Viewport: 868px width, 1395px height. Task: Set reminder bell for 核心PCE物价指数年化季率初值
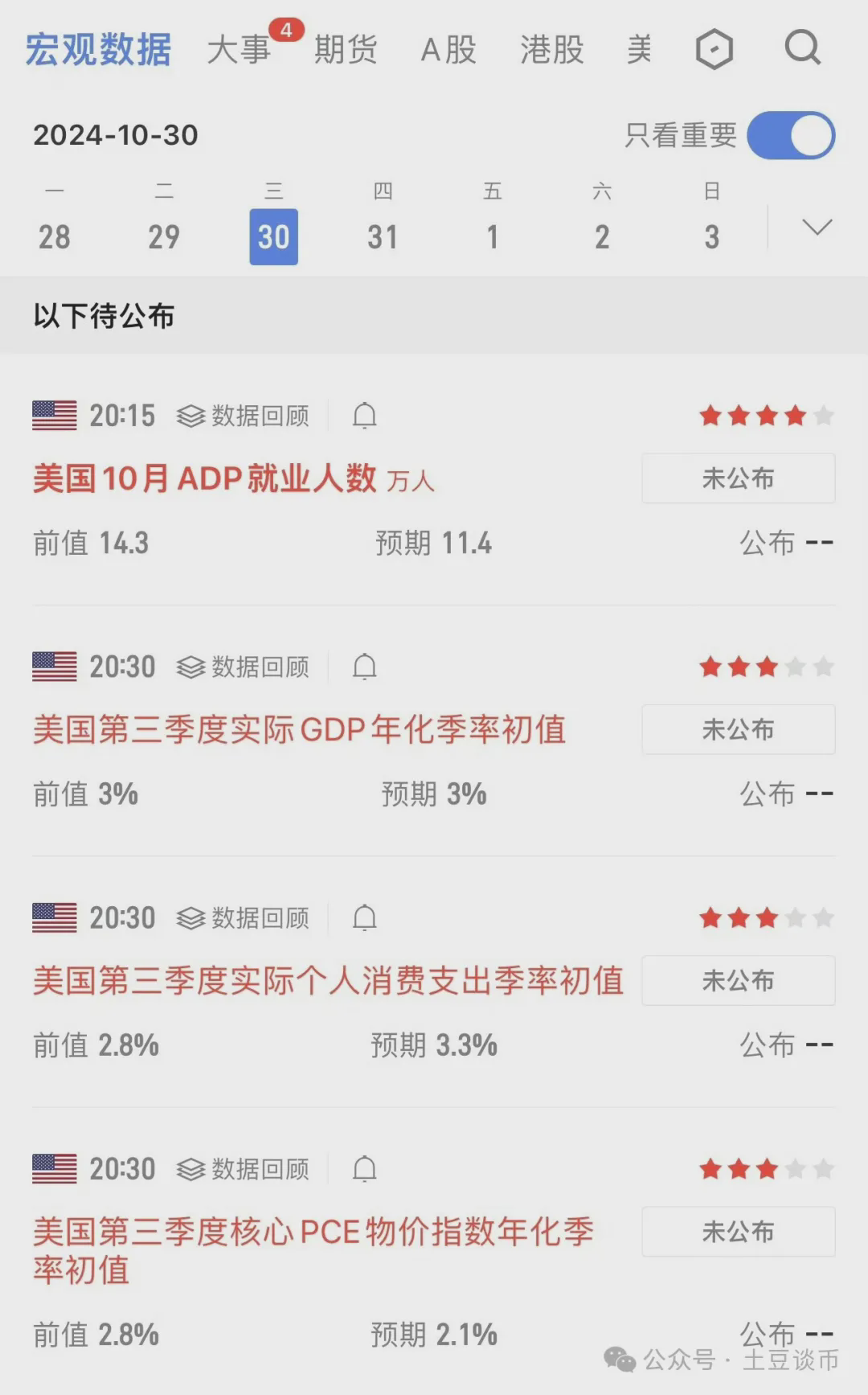tap(364, 1168)
